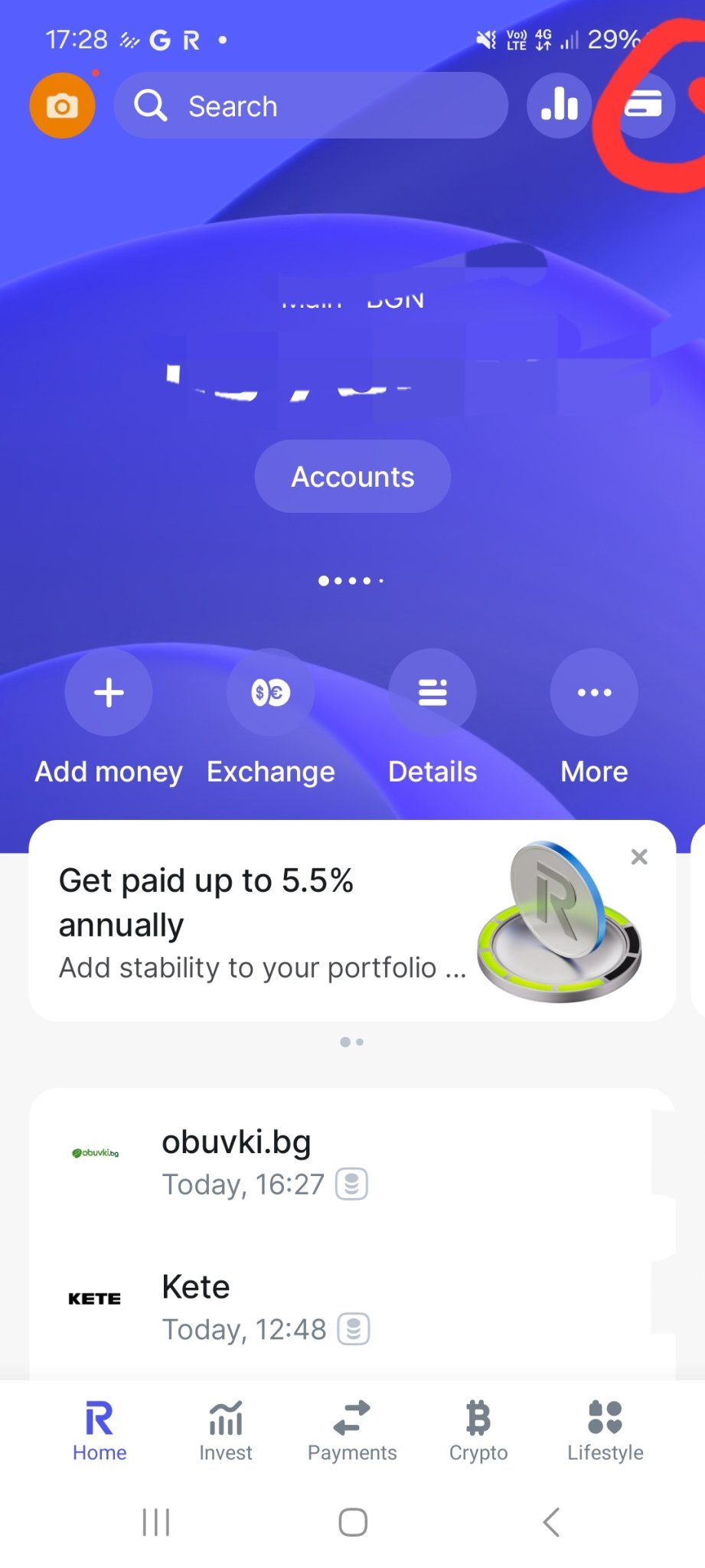Tap Add money
This screenshot has height=1568, width=705.
pos(109,693)
